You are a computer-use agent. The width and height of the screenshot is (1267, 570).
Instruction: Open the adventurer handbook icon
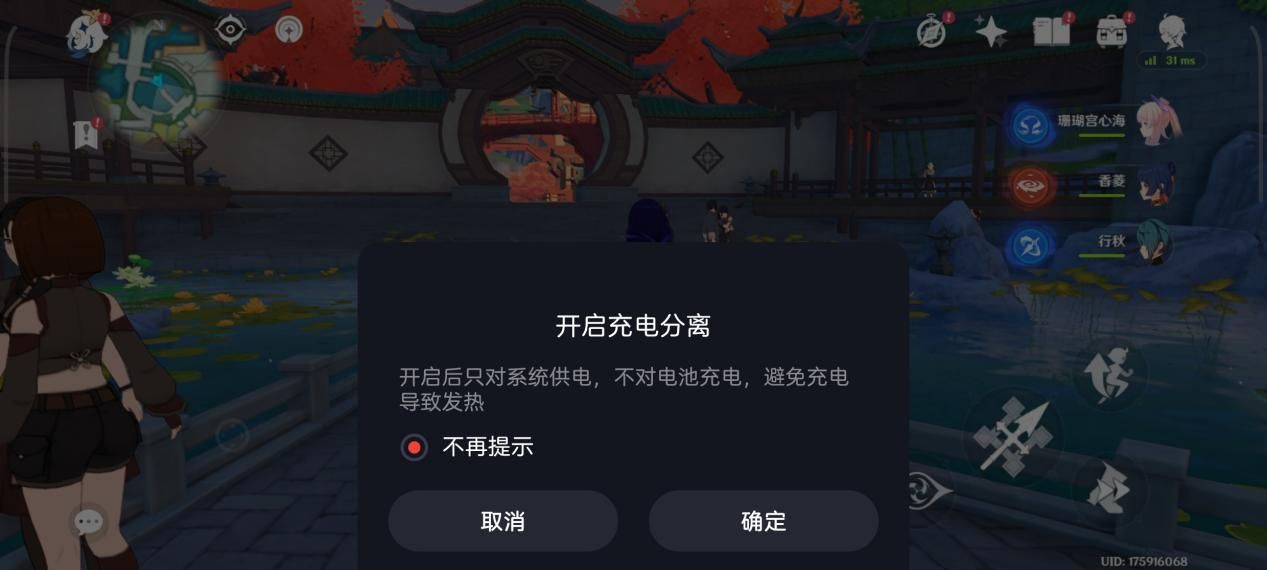tap(1051, 32)
